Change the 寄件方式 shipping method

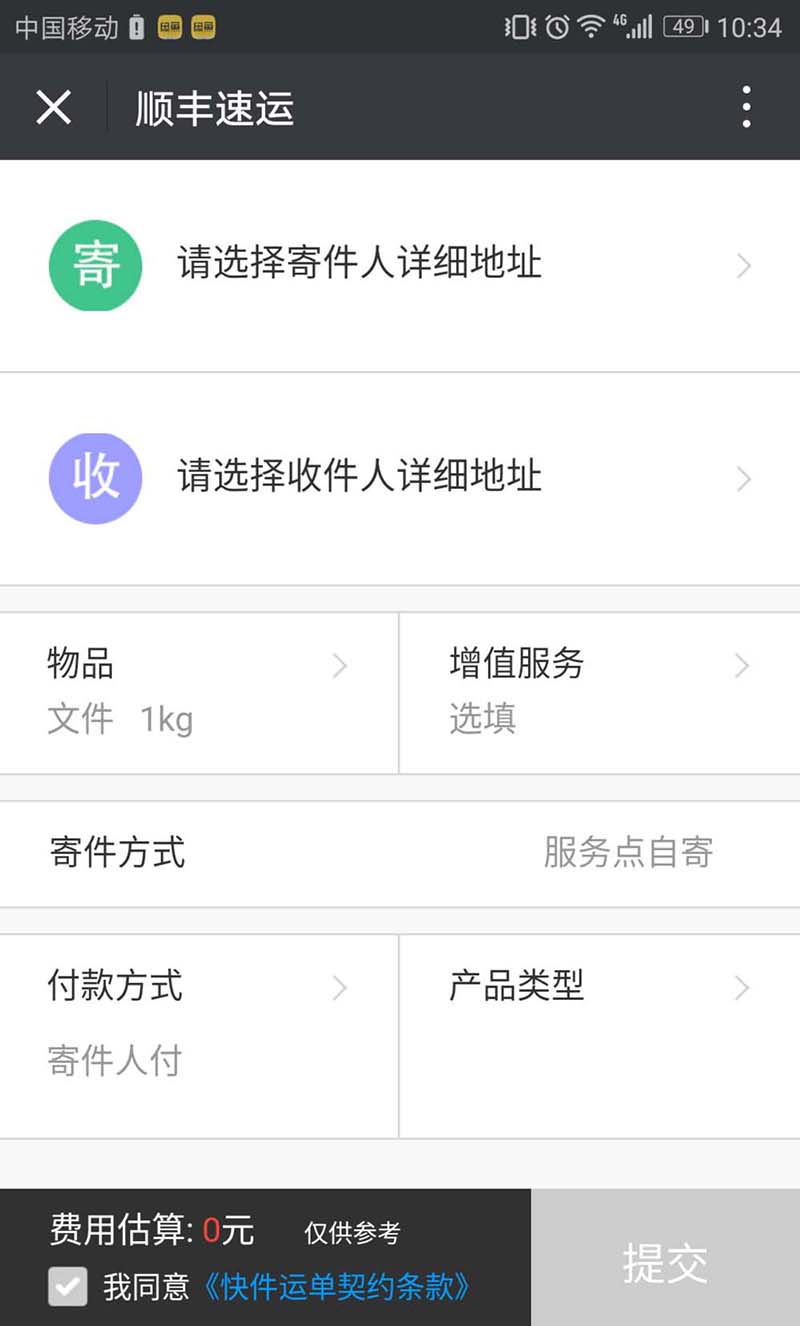point(400,853)
